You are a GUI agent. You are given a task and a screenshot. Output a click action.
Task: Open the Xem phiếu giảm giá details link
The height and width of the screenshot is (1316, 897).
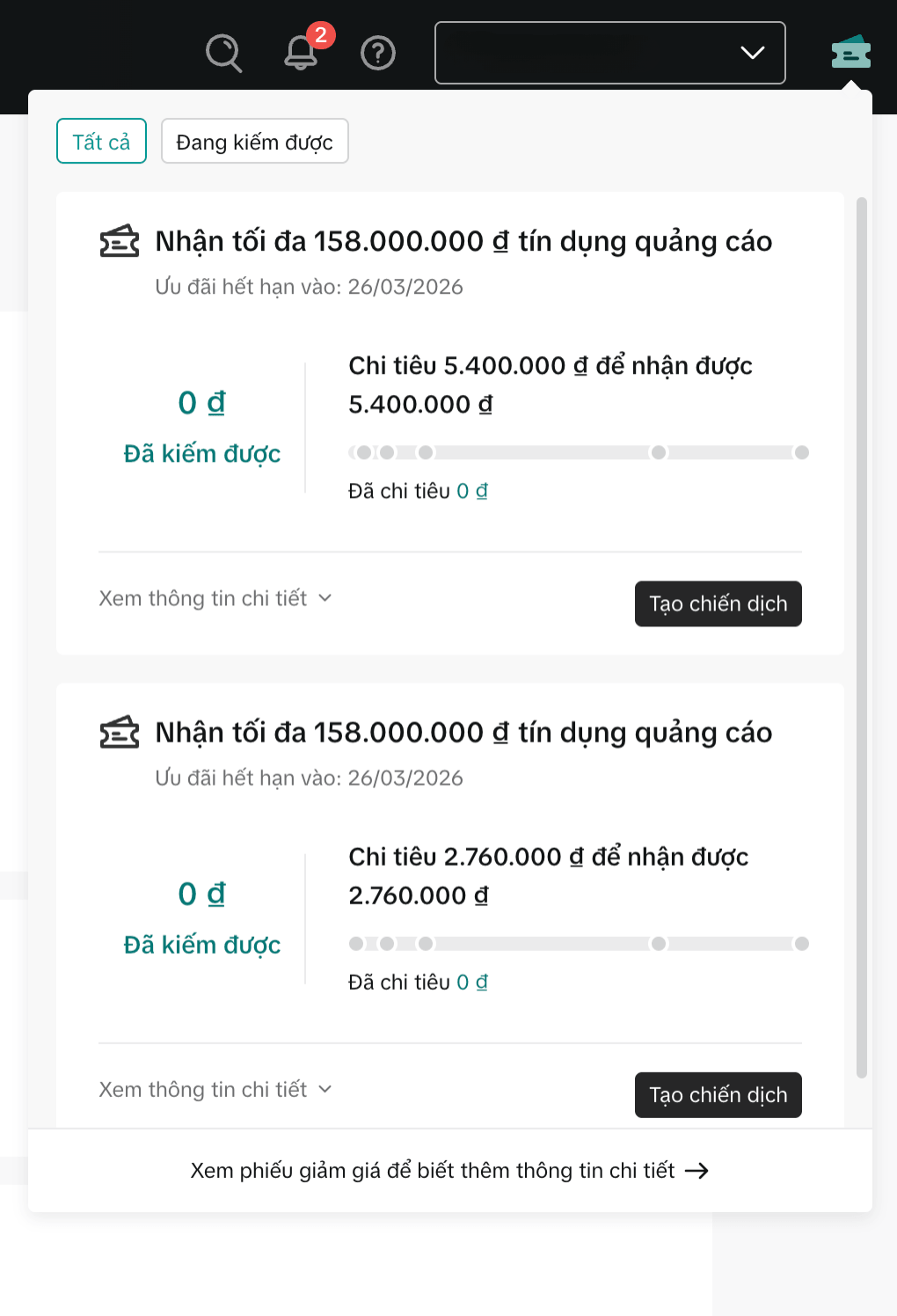click(432, 1170)
